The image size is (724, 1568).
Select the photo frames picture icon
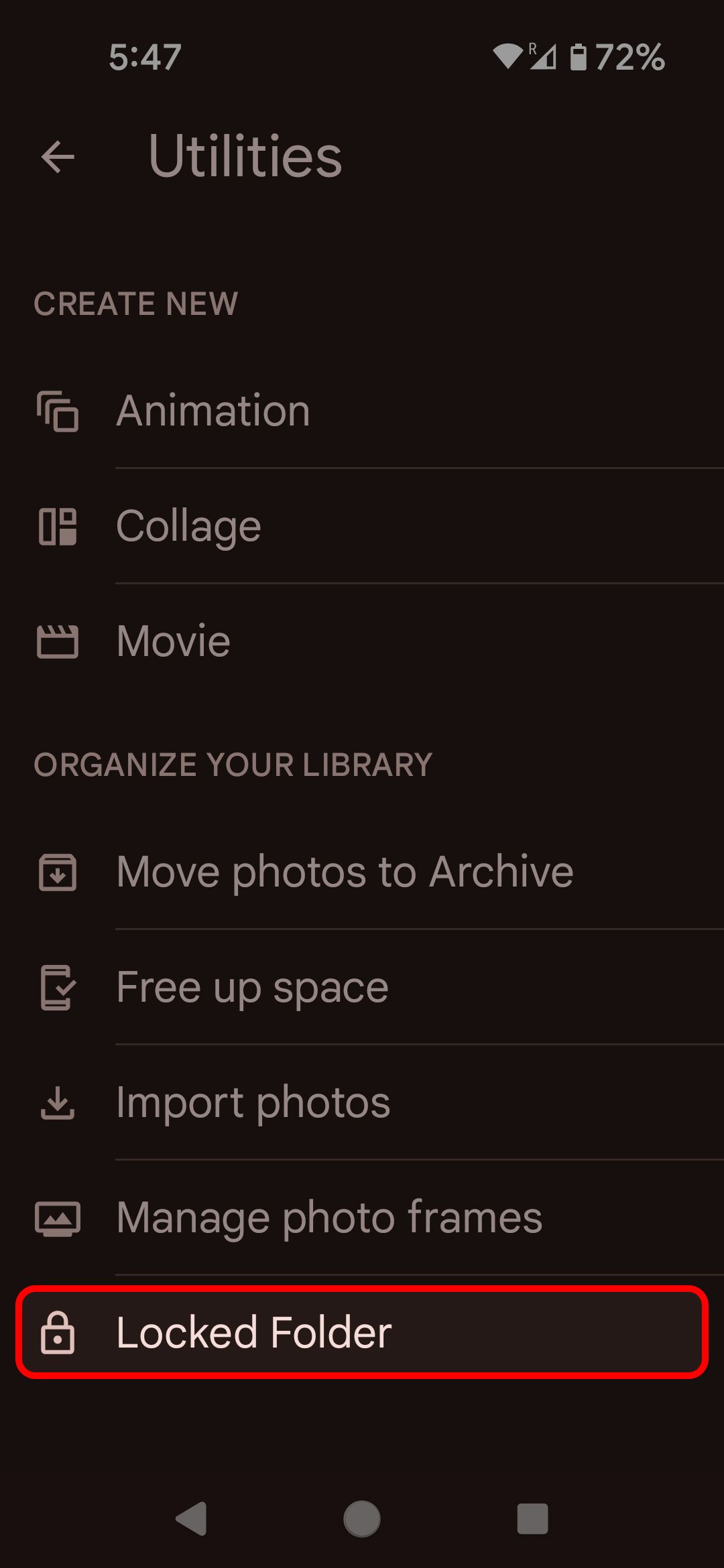click(x=57, y=1217)
